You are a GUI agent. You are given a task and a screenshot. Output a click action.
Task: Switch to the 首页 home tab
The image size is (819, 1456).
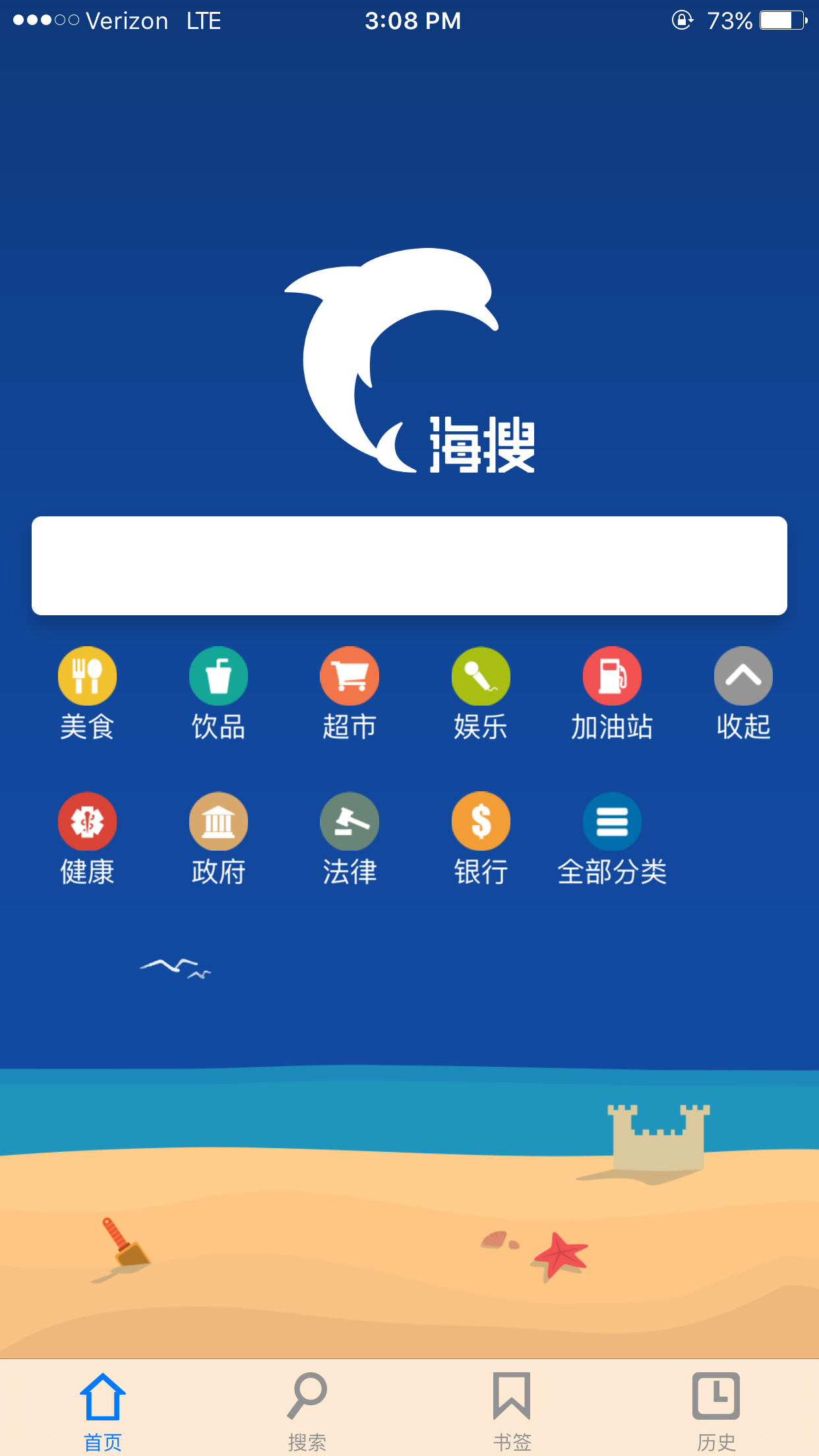[103, 1409]
